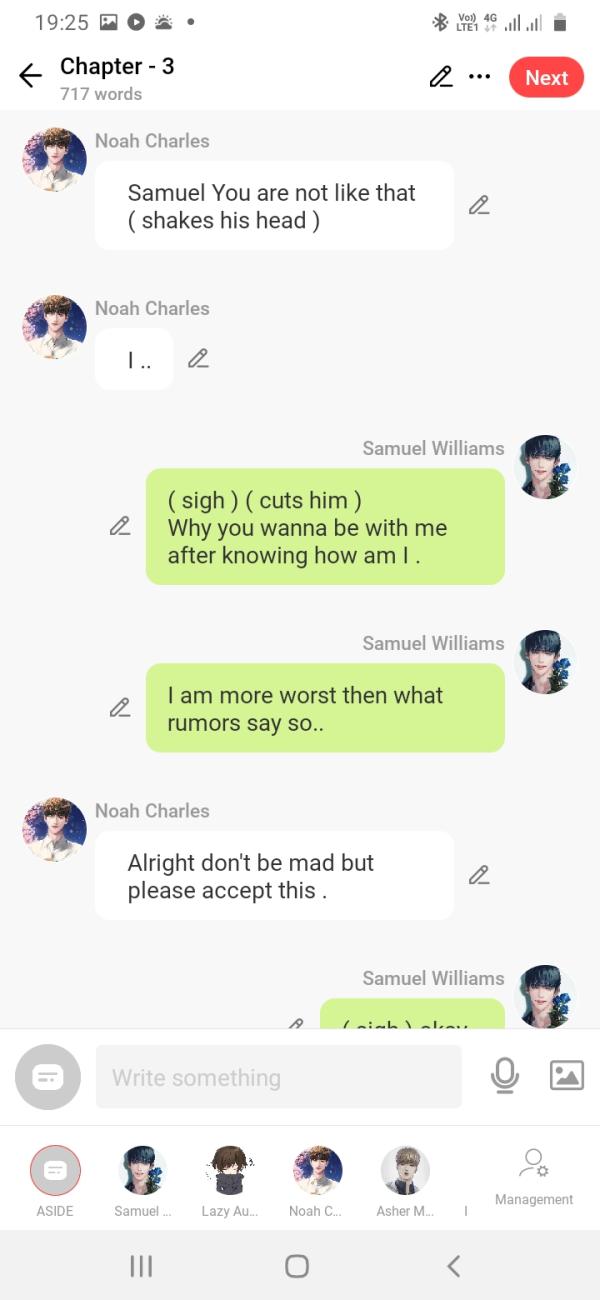Choose Samuel as the speaking character

click(x=142, y=1171)
